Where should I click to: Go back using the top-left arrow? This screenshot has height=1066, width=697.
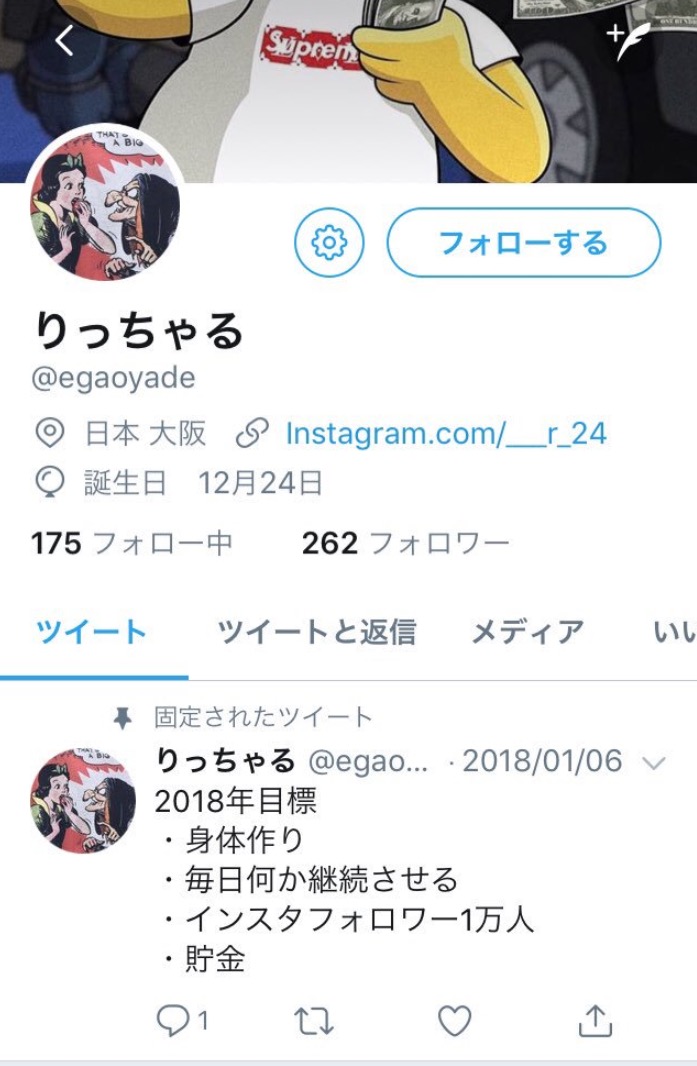point(65,41)
